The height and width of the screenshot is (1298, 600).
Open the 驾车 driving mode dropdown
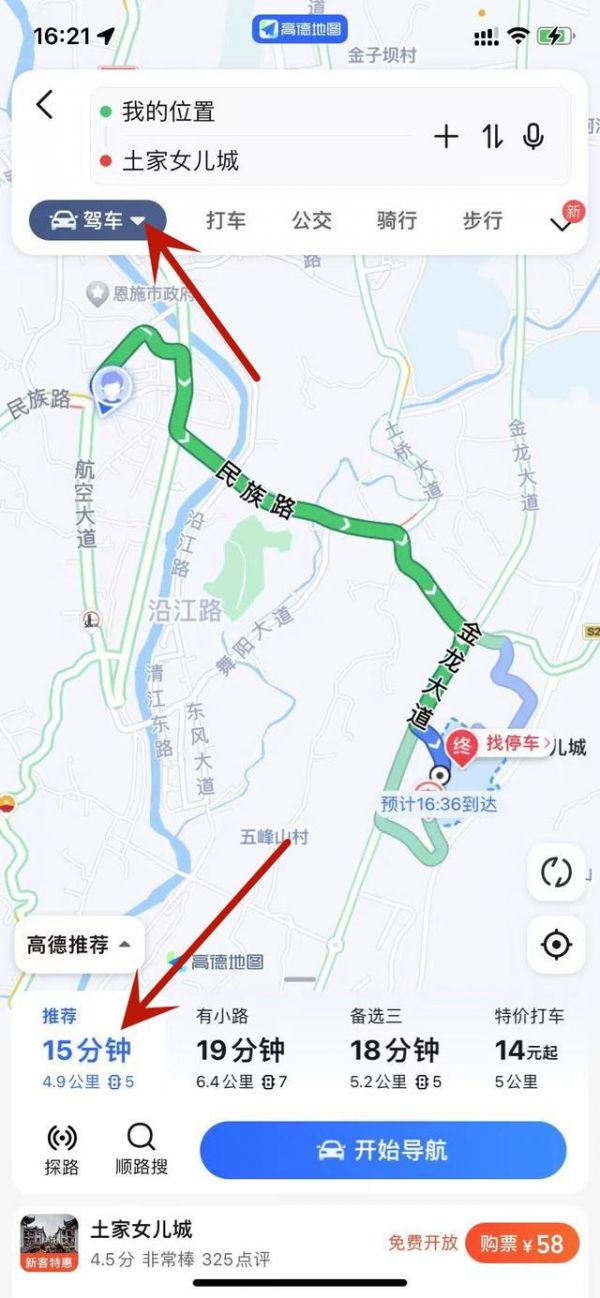click(x=97, y=220)
